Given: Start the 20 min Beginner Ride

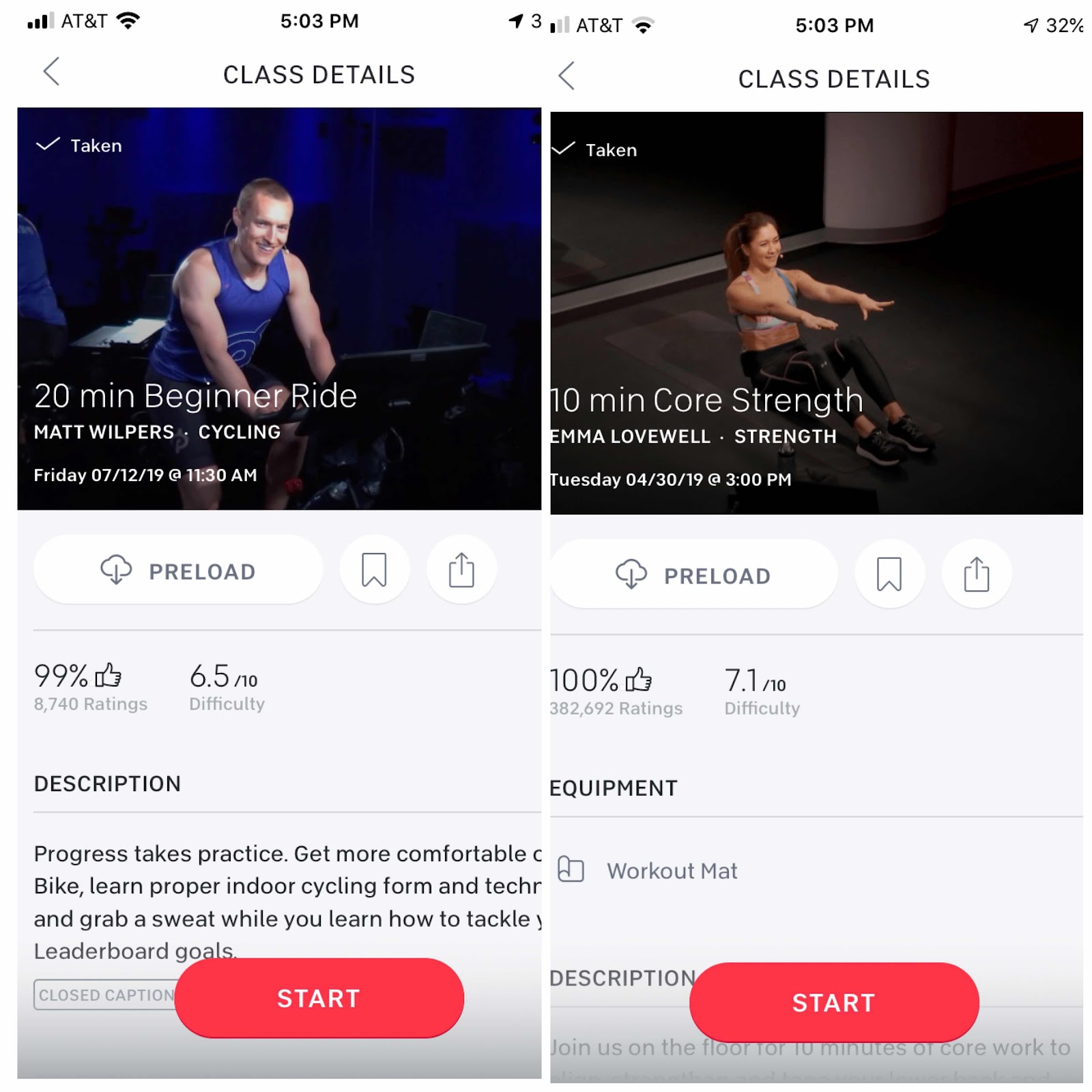Looking at the screenshot, I should pyautogui.click(x=319, y=998).
